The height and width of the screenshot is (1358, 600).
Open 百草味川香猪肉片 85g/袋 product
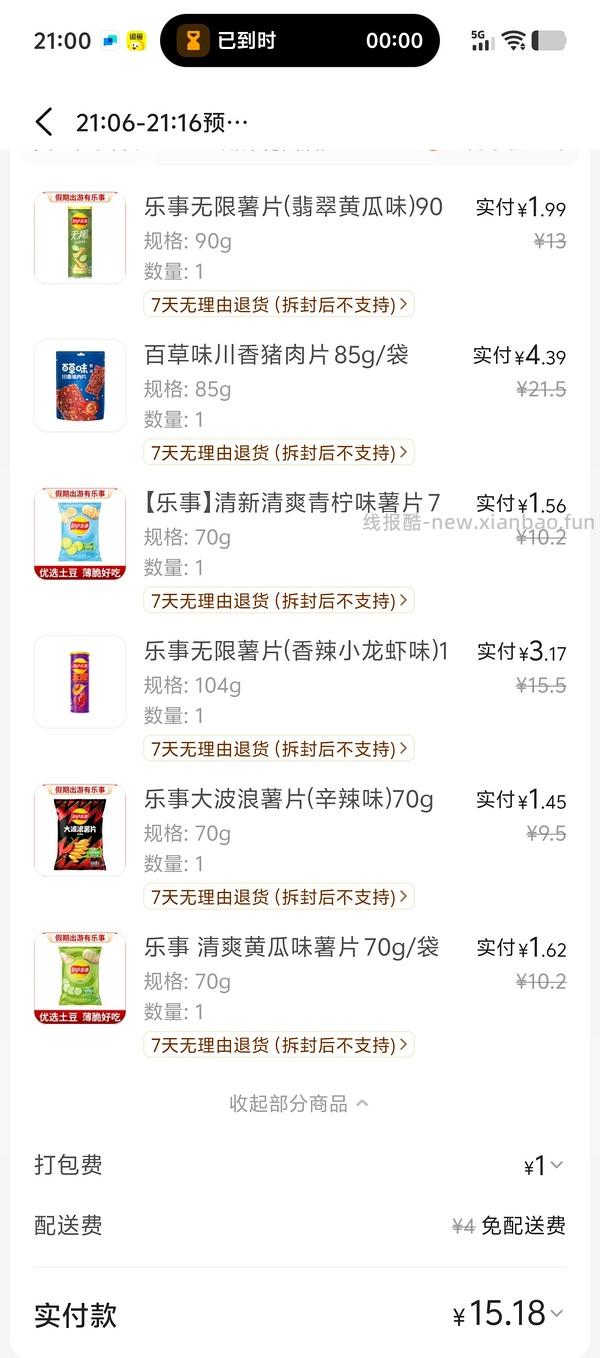[276, 355]
